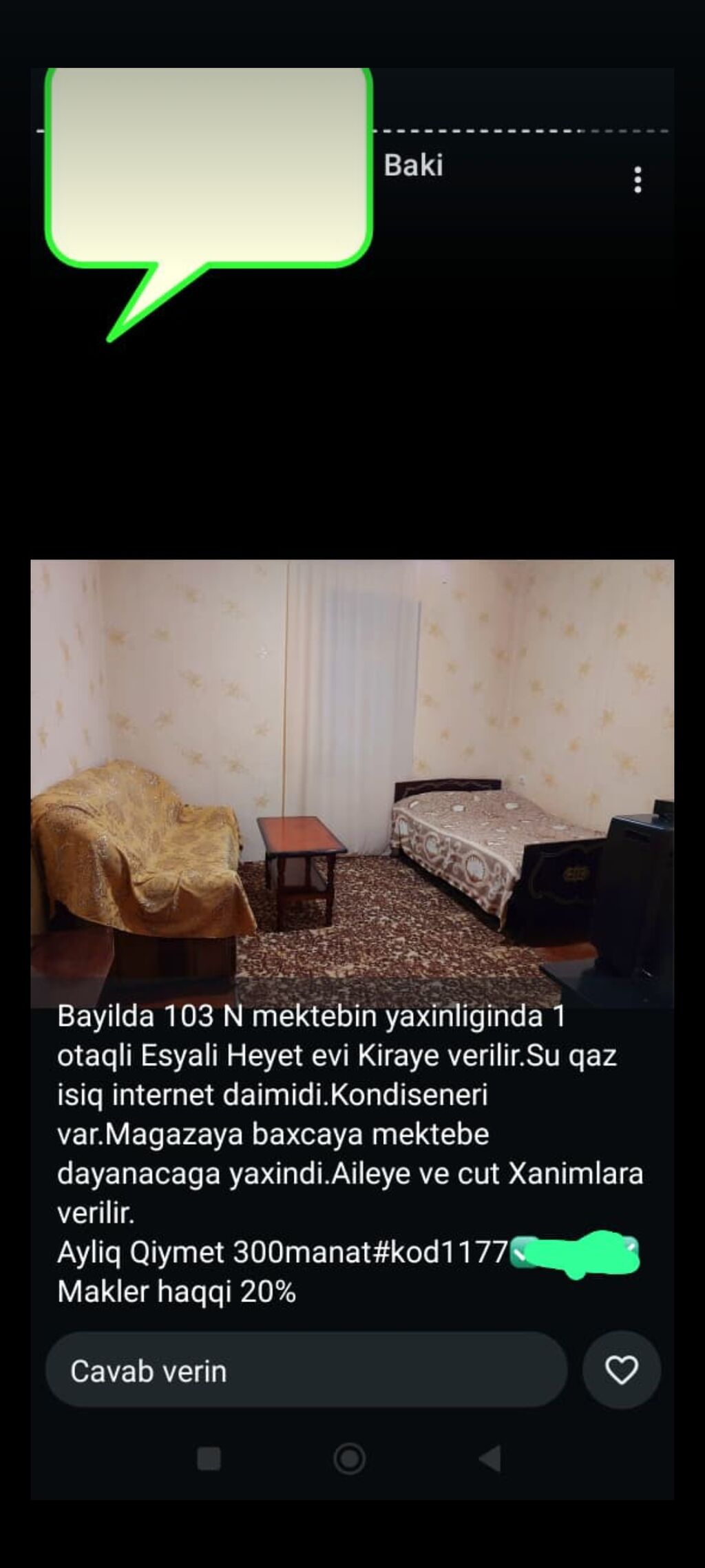Like this status with the heart
This screenshot has height=1568, width=705.
point(621,1370)
